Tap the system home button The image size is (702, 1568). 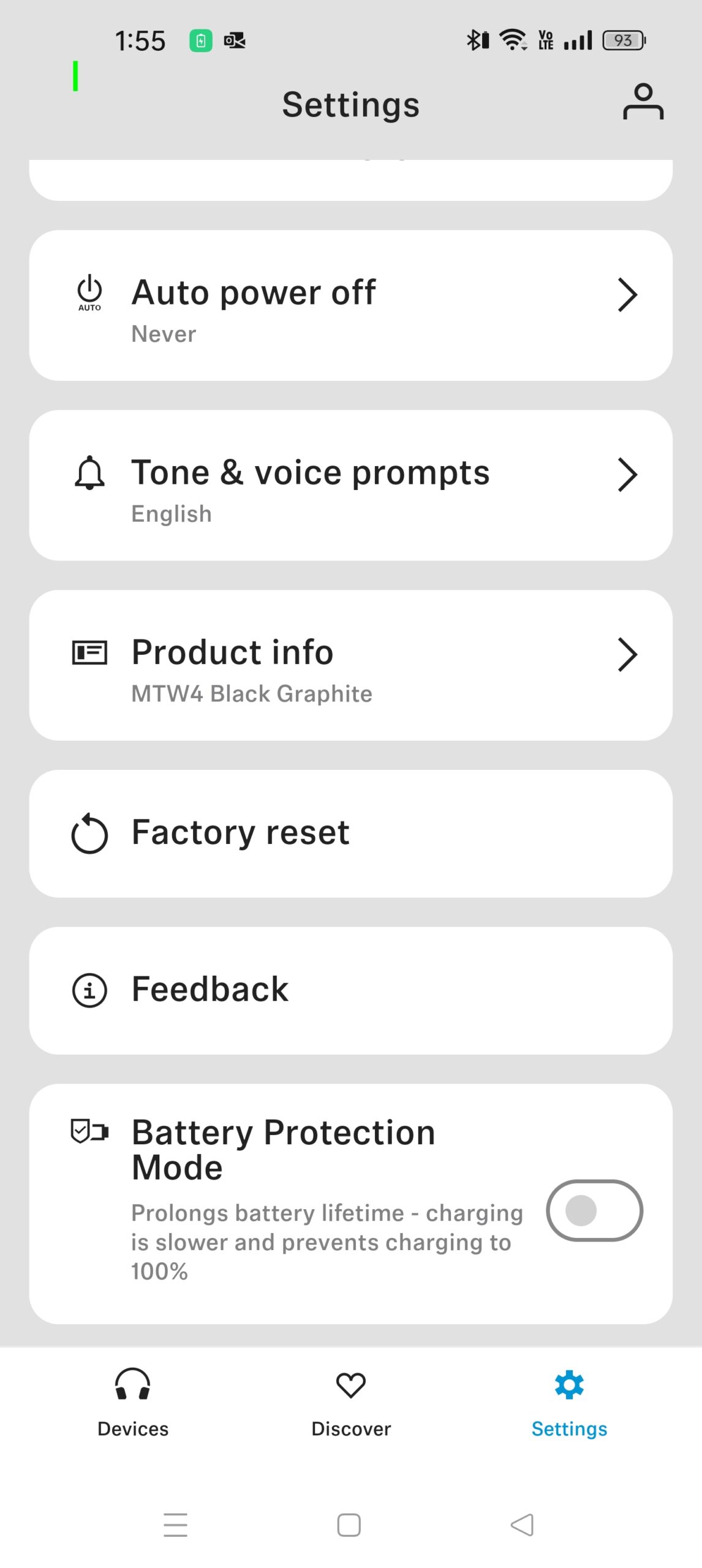tap(349, 1525)
